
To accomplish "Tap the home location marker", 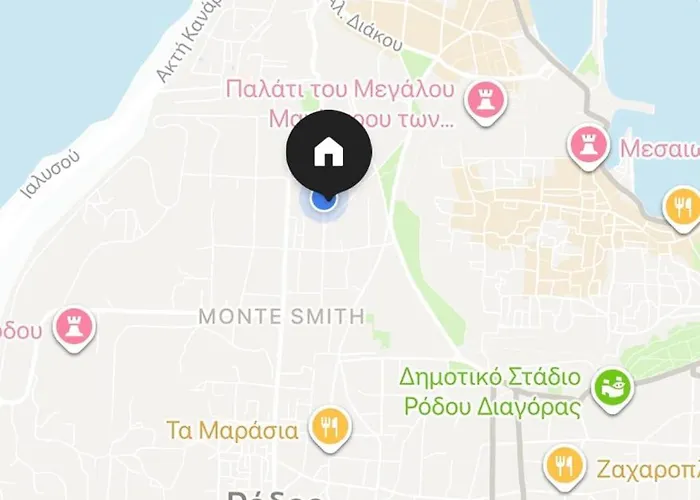I will (329, 153).
